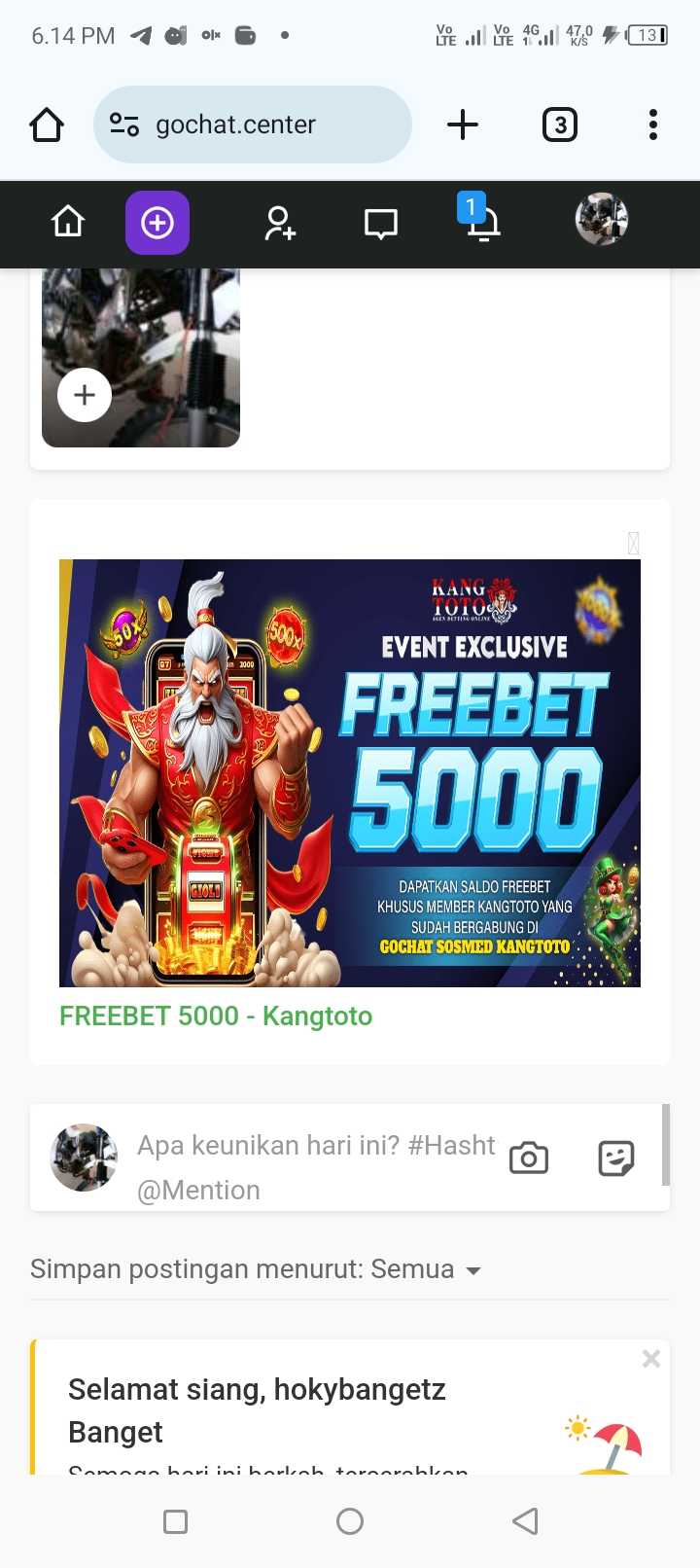Open Chrome's overflow menu
The image size is (700, 1568).
click(652, 125)
